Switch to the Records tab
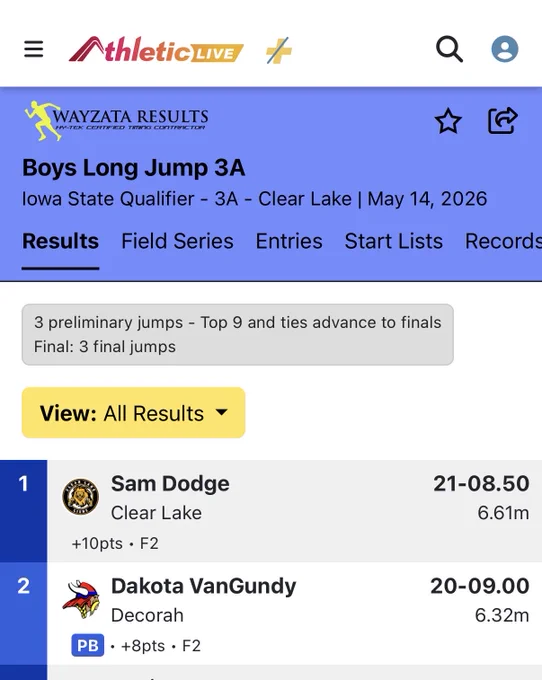This screenshot has height=680, width=542. click(x=503, y=241)
